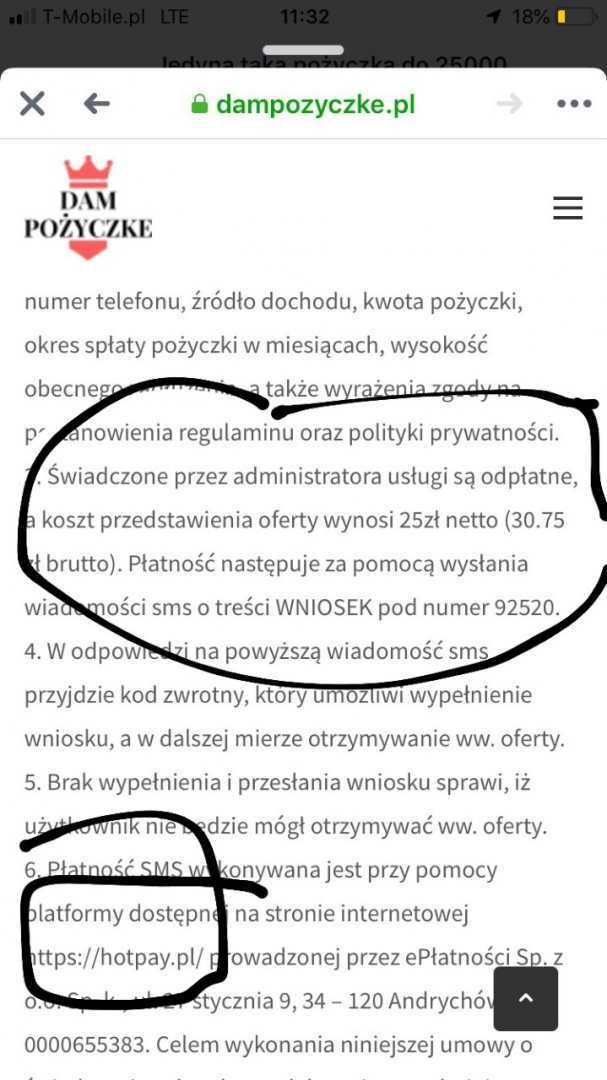This screenshot has height=1080, width=607.
Task: Open the Dam Pożyczkę logo homepage
Action: pyautogui.click(x=88, y=209)
